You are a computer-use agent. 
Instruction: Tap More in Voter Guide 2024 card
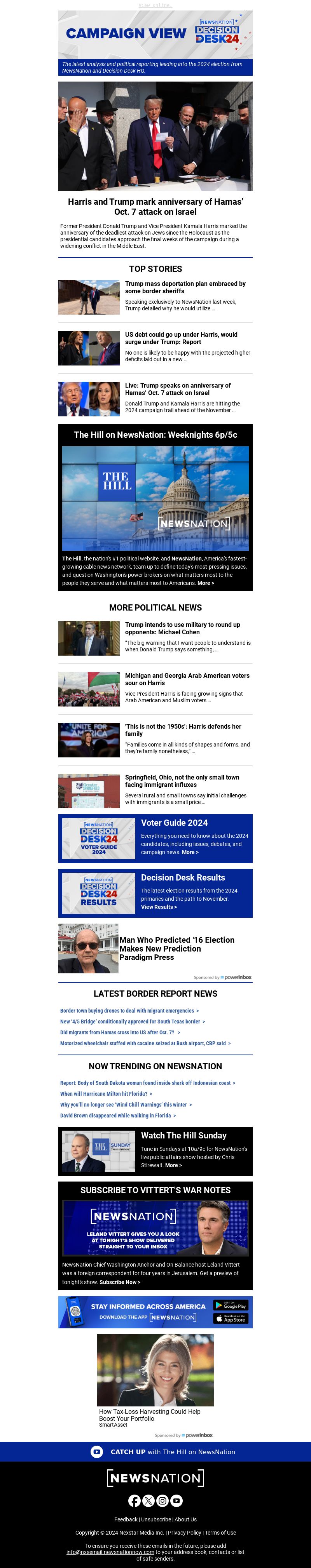click(x=190, y=851)
